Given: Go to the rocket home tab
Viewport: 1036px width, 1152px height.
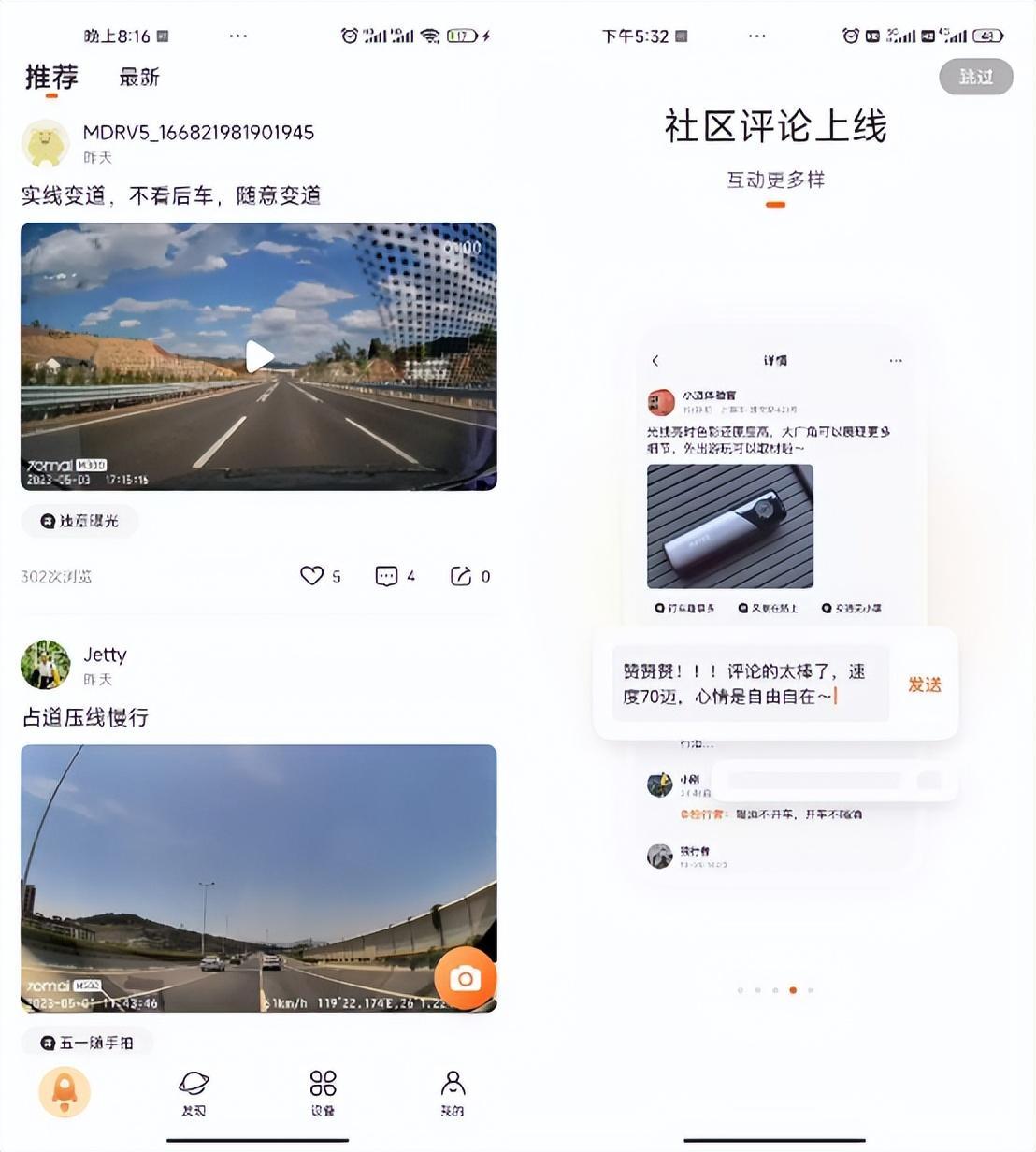Looking at the screenshot, I should coord(65,1091).
